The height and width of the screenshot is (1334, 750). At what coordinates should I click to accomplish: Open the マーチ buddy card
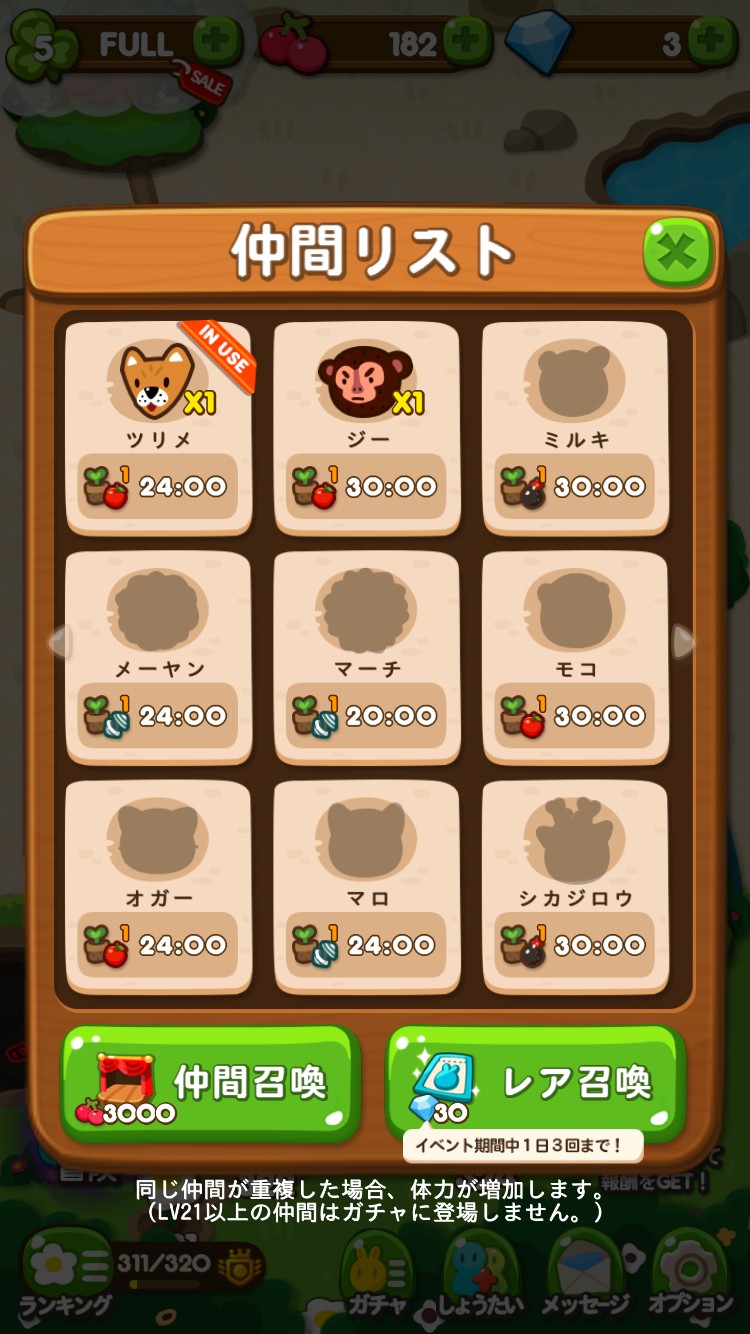pos(367,657)
